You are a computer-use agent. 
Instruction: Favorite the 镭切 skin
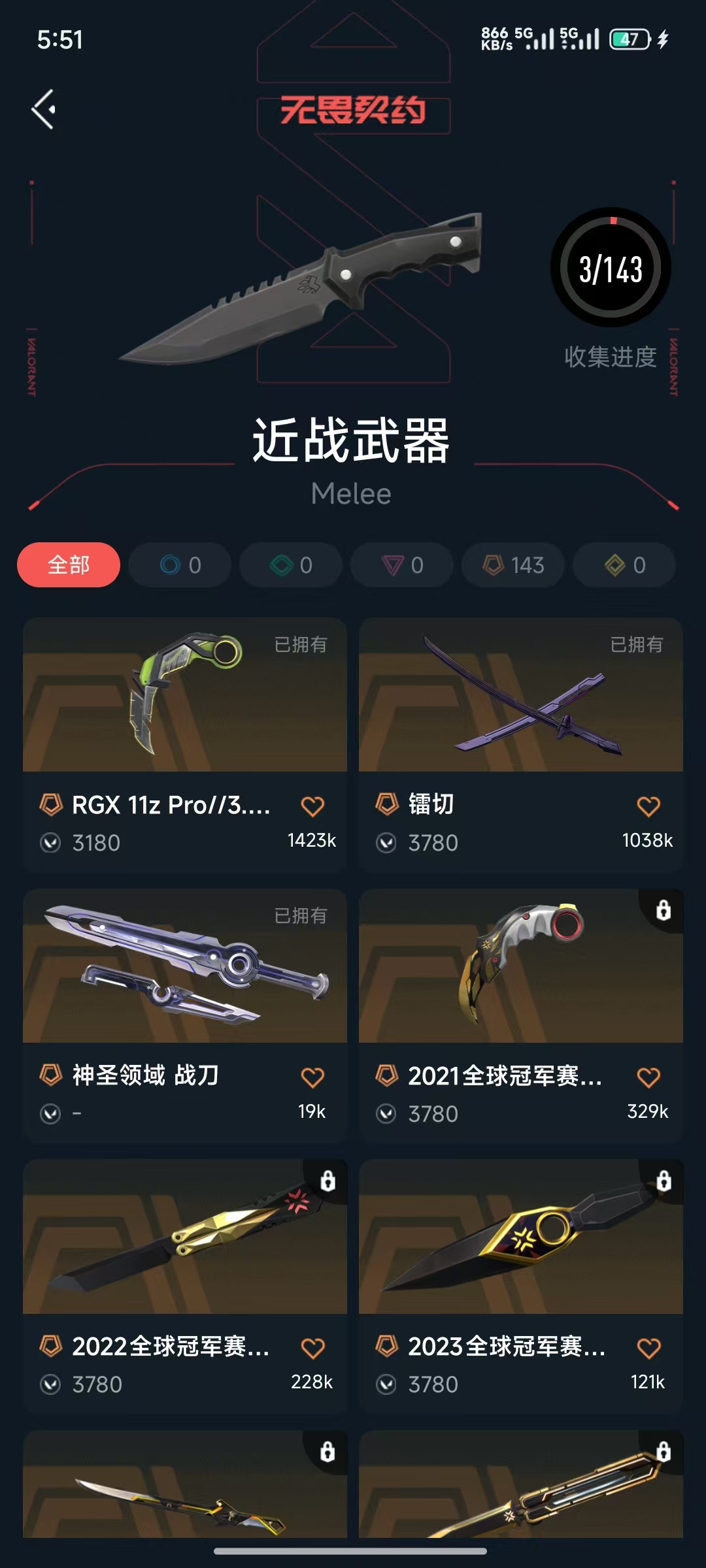(648, 806)
